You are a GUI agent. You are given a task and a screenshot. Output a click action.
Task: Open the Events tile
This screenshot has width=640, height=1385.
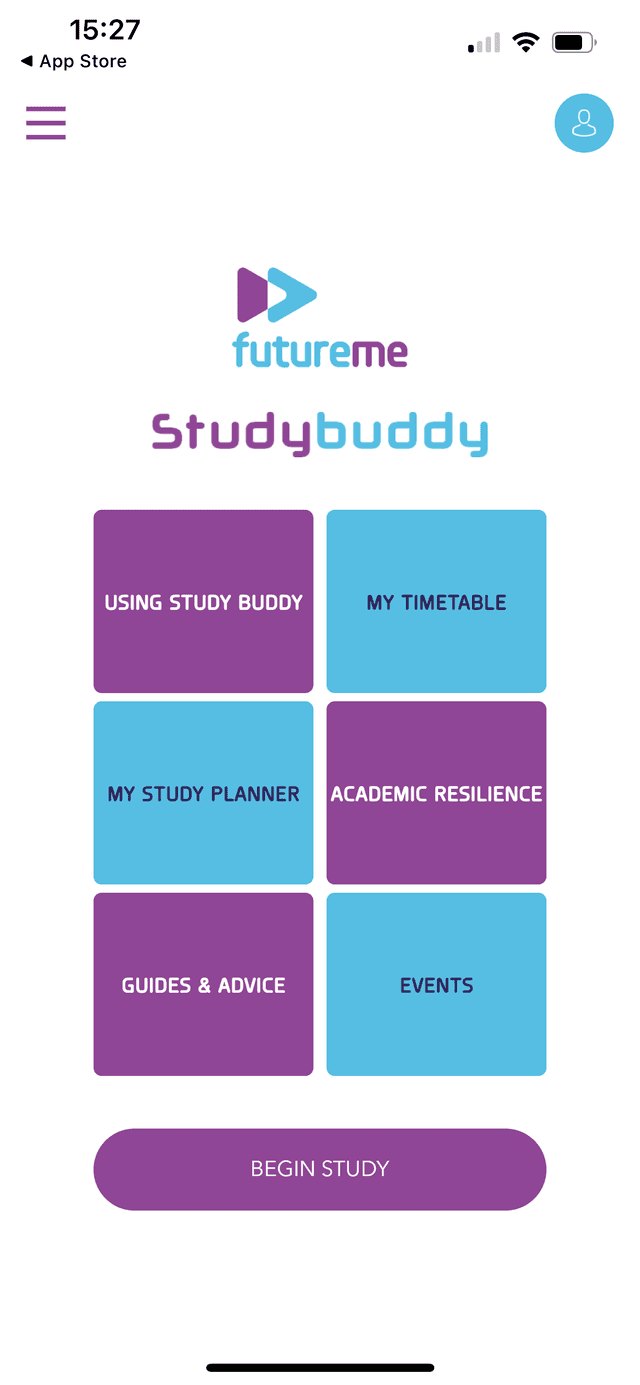436,984
